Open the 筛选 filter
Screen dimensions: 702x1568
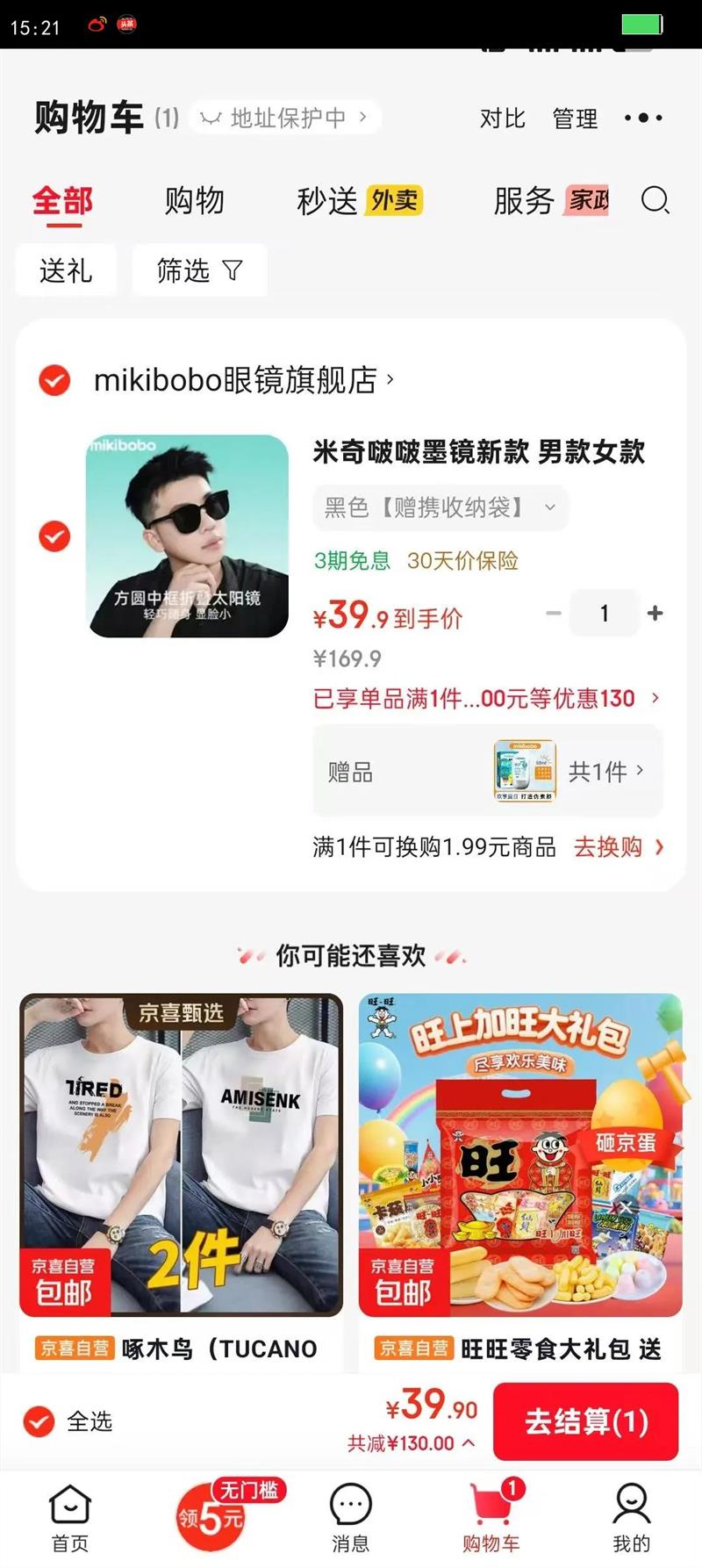pos(199,270)
